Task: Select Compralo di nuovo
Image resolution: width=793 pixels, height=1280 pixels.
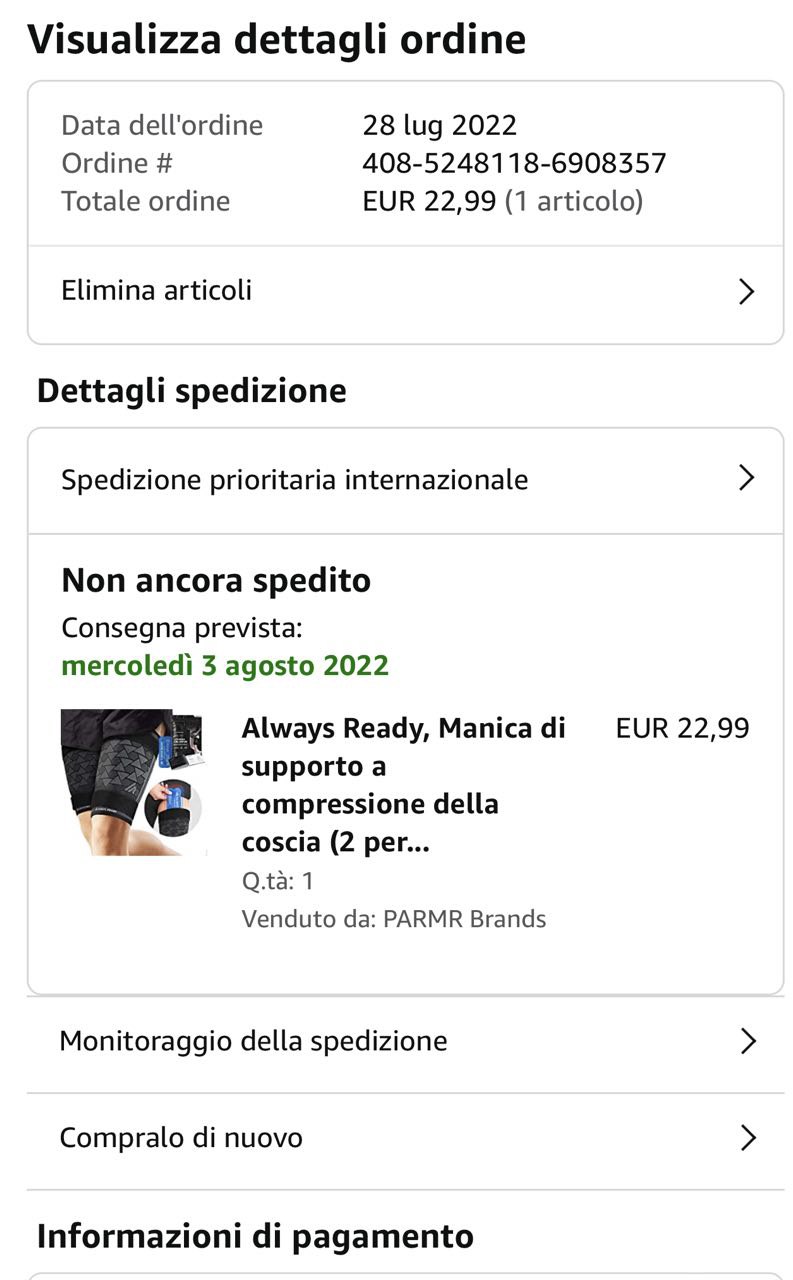Action: point(405,1139)
